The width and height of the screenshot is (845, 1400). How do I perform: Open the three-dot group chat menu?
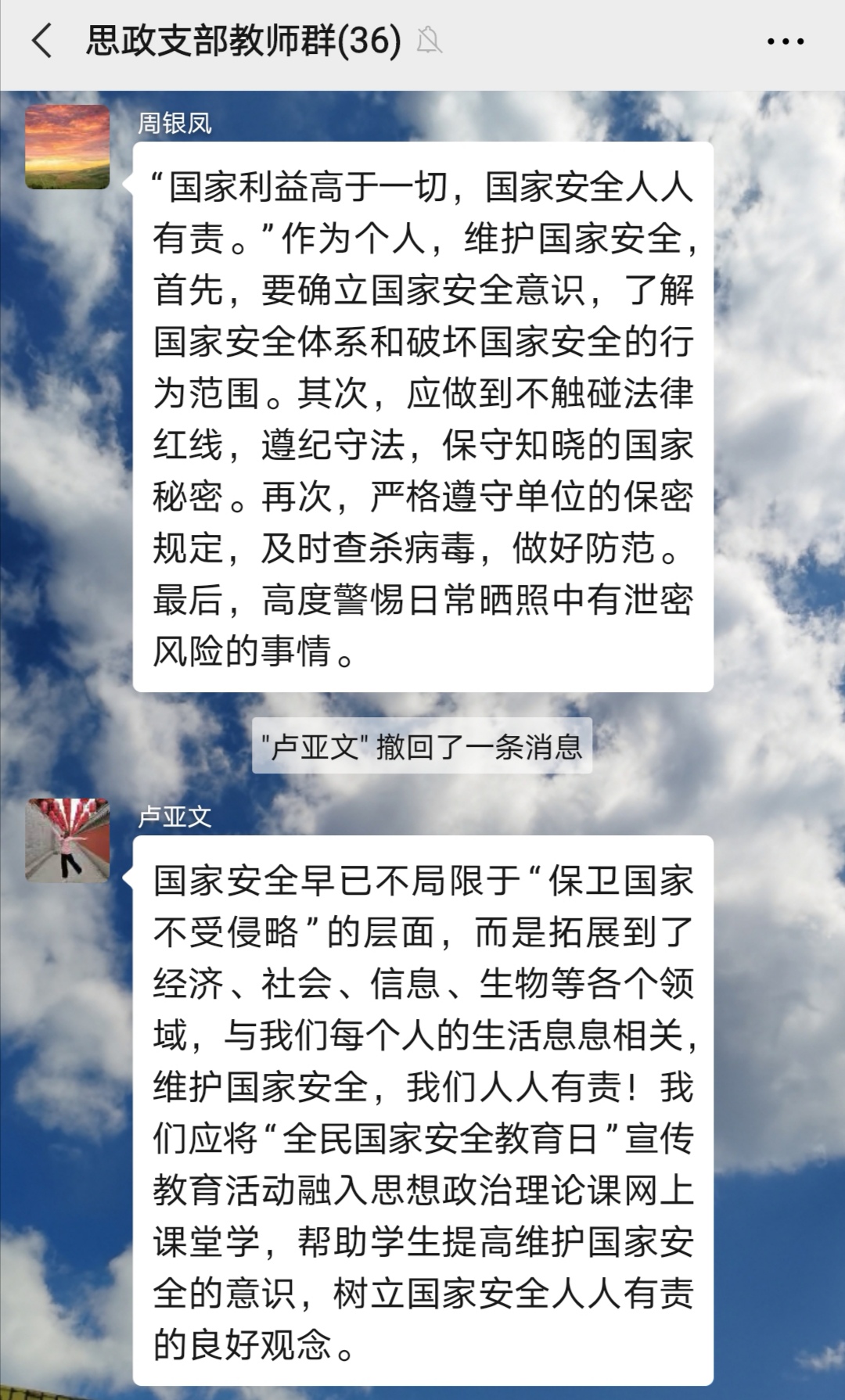pos(785,41)
